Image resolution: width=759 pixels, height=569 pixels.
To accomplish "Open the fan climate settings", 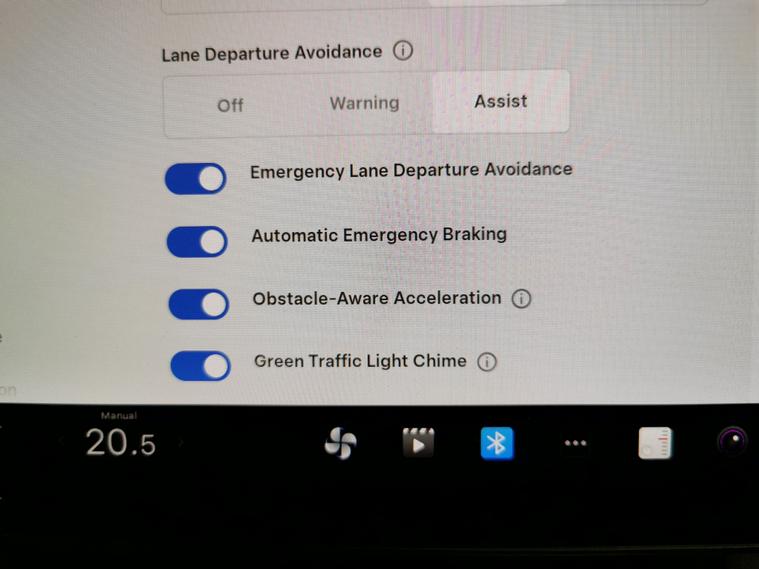I will 340,443.
